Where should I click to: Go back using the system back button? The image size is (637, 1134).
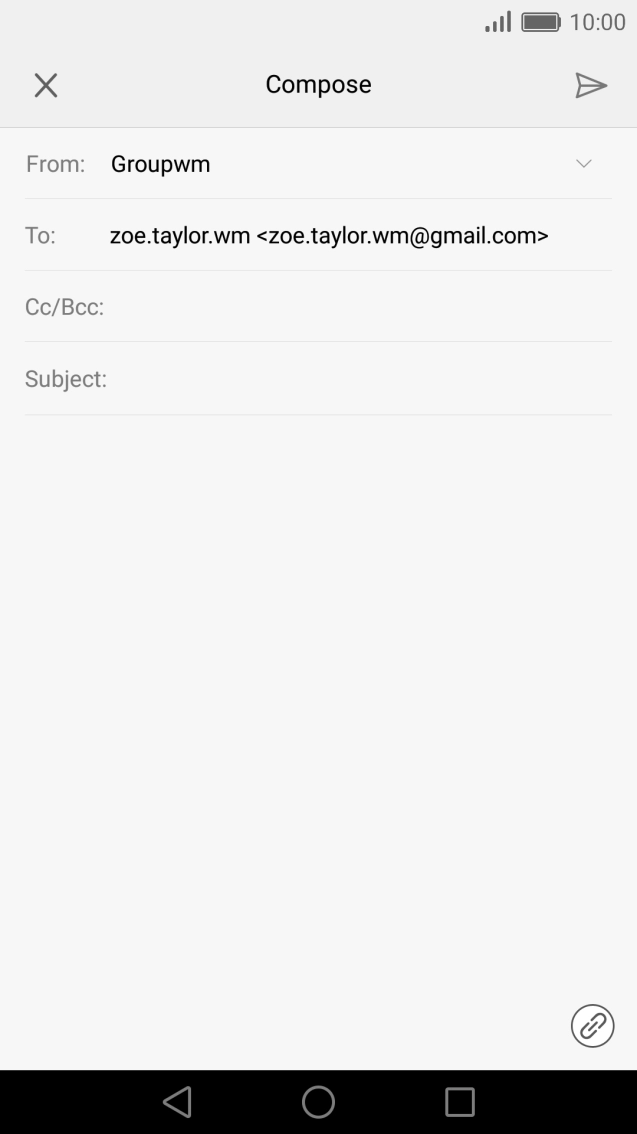click(177, 1102)
